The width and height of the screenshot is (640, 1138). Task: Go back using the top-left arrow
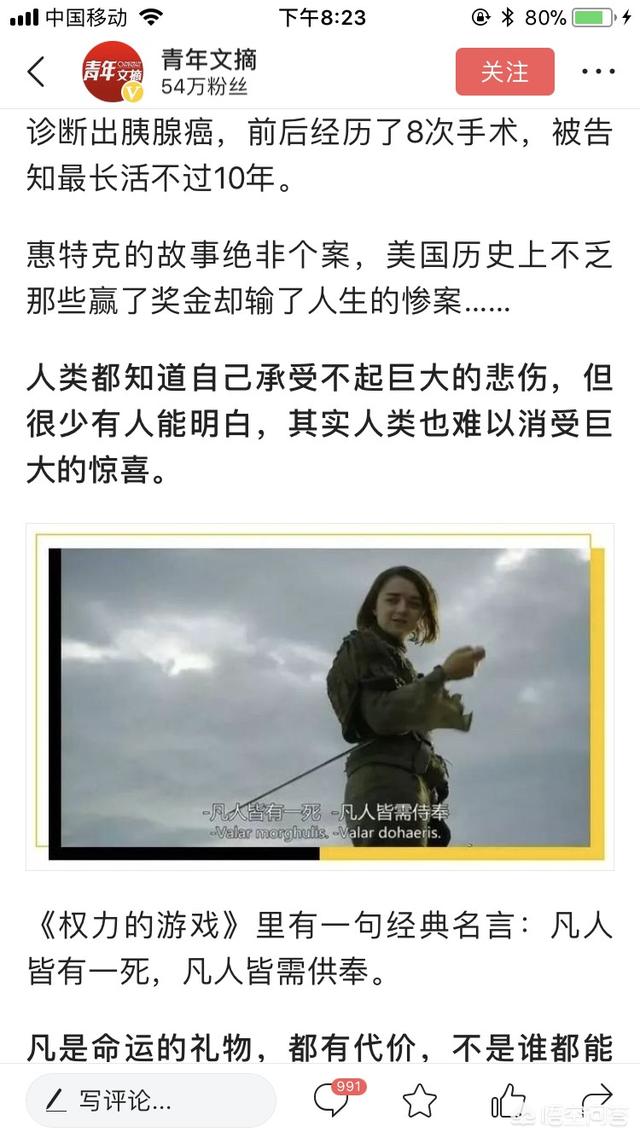[x=36, y=72]
